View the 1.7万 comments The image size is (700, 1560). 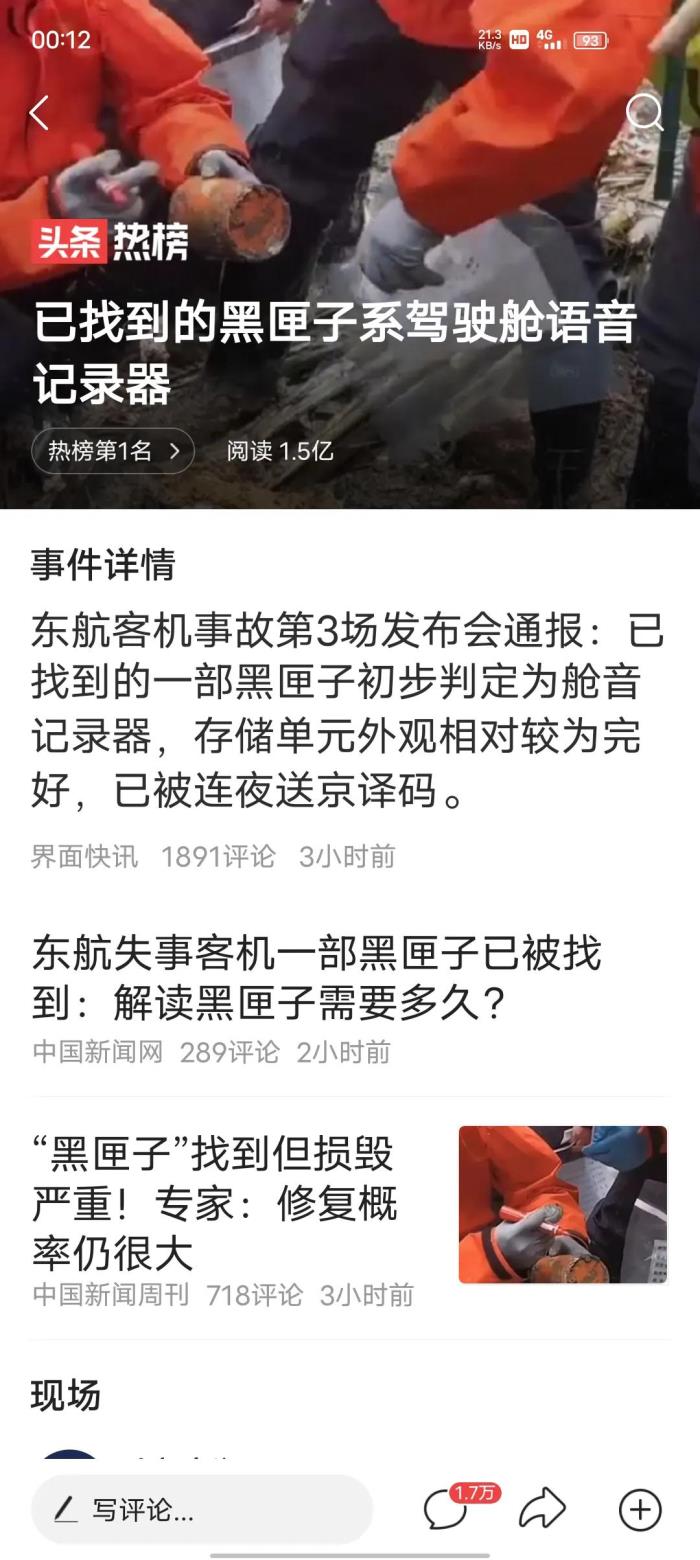[447, 1509]
